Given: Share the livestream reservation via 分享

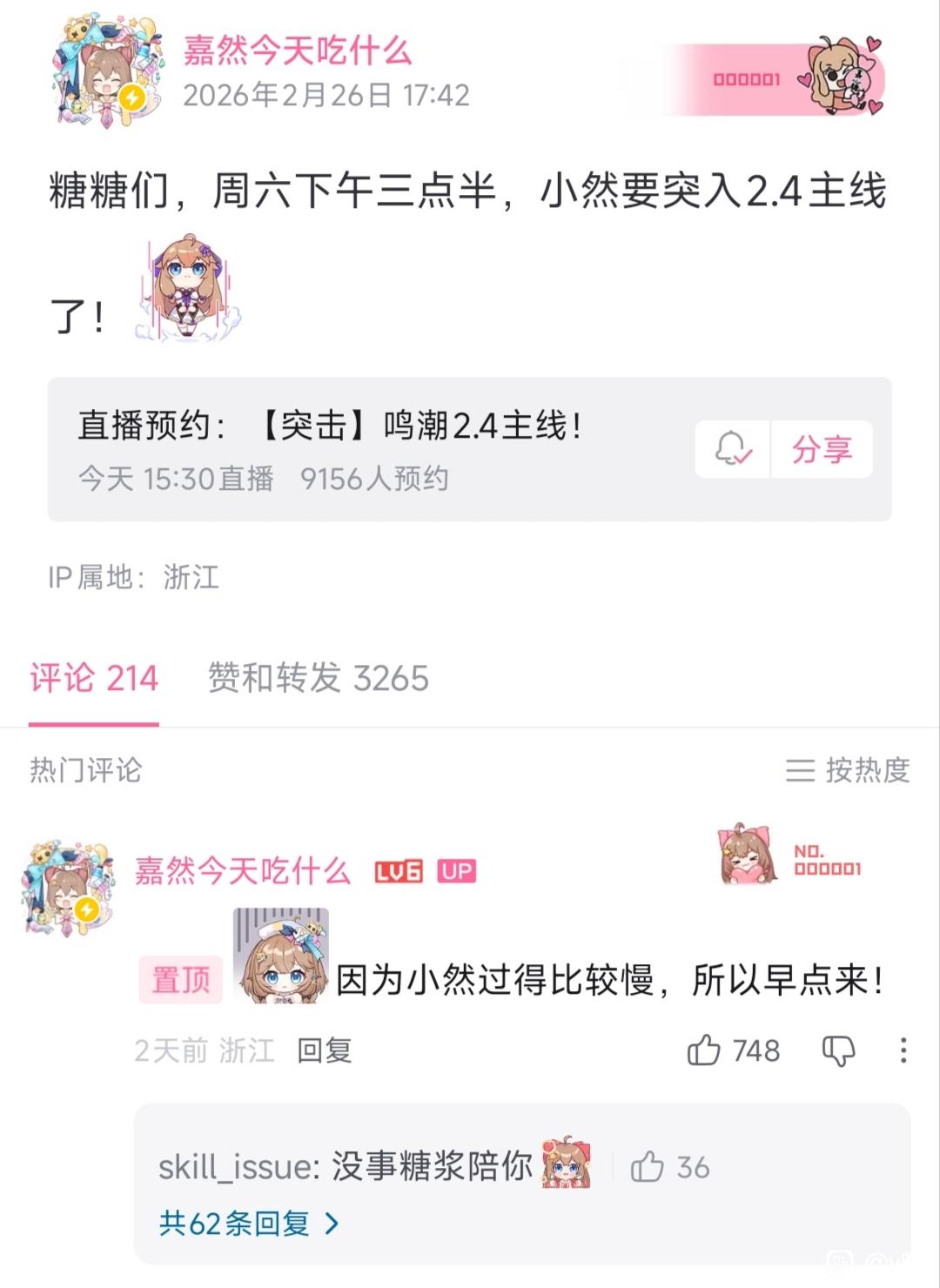Looking at the screenshot, I should (x=822, y=449).
